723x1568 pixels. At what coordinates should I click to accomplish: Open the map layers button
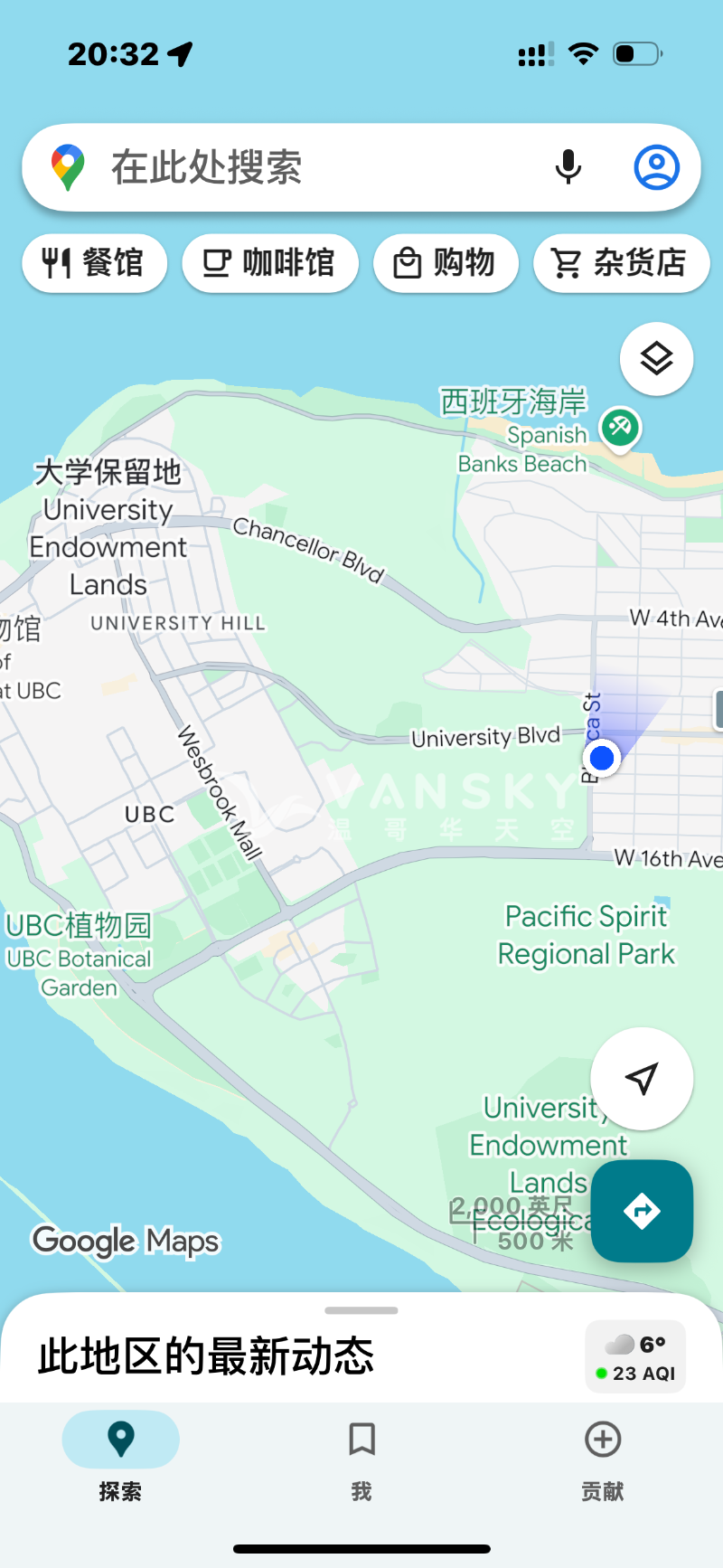tap(656, 359)
